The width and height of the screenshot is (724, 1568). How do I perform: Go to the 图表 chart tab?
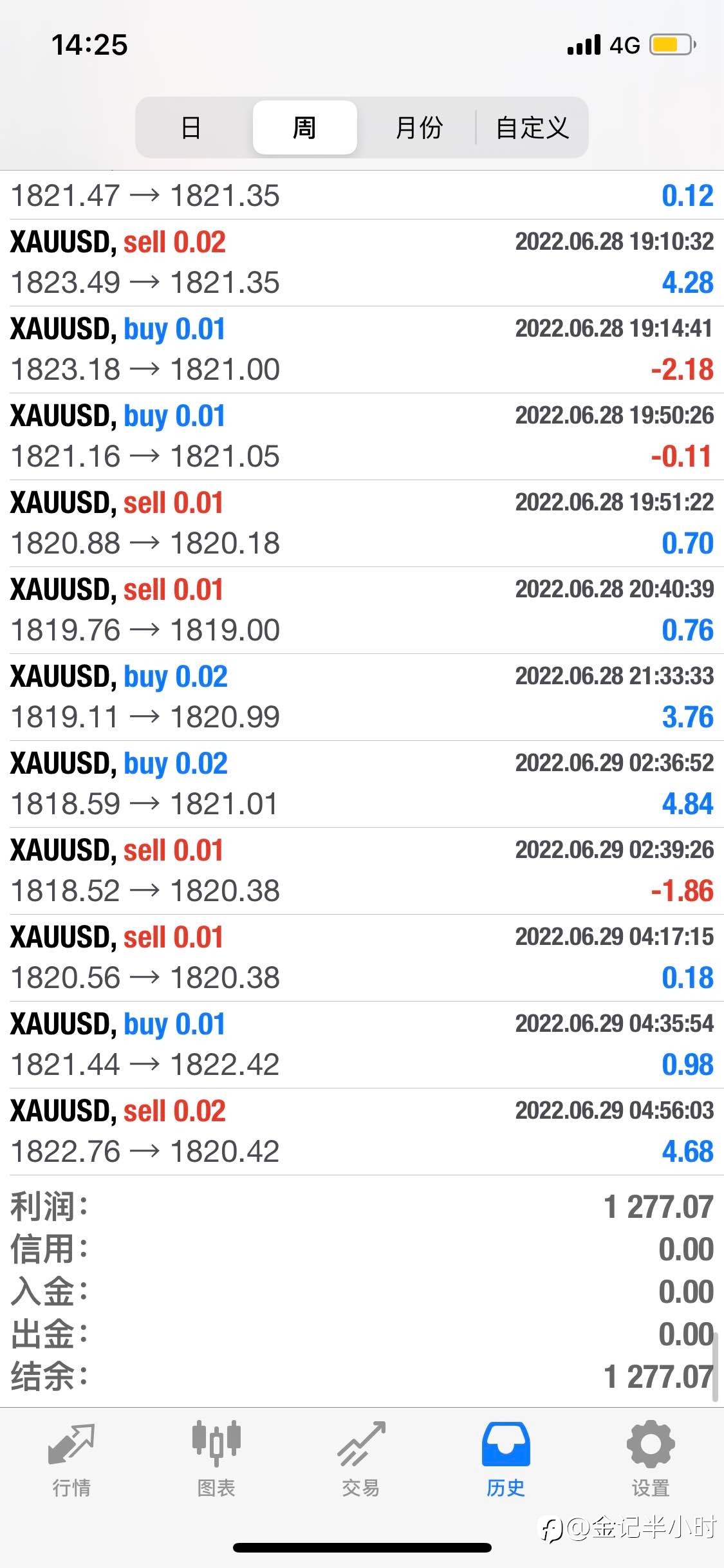tap(216, 1459)
